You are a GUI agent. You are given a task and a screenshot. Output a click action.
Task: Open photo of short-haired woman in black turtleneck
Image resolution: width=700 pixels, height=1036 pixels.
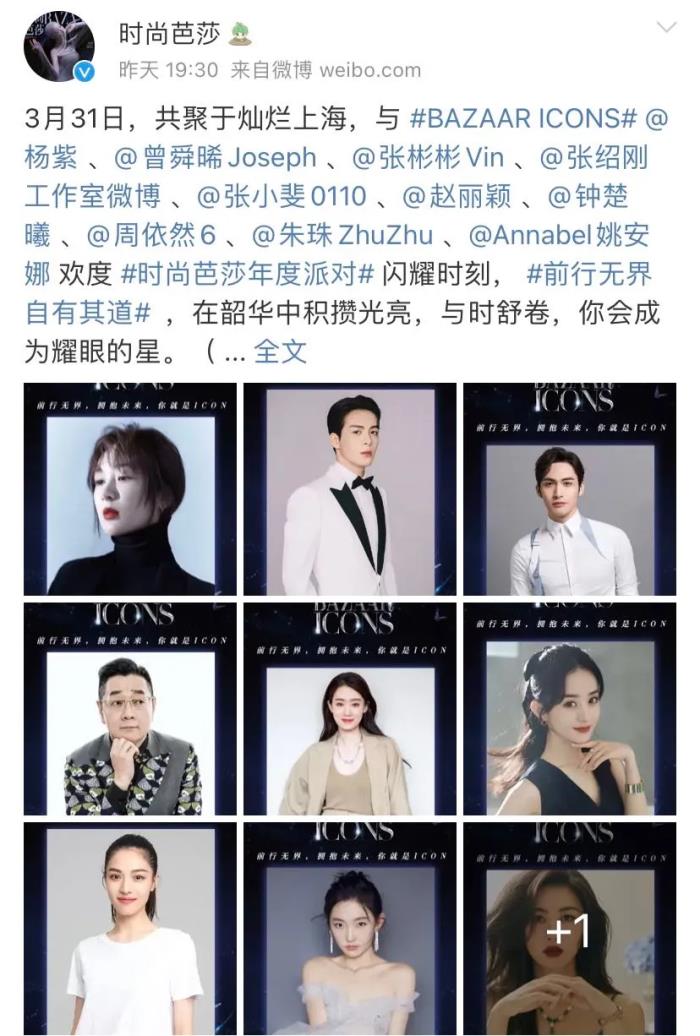pyautogui.click(x=130, y=489)
